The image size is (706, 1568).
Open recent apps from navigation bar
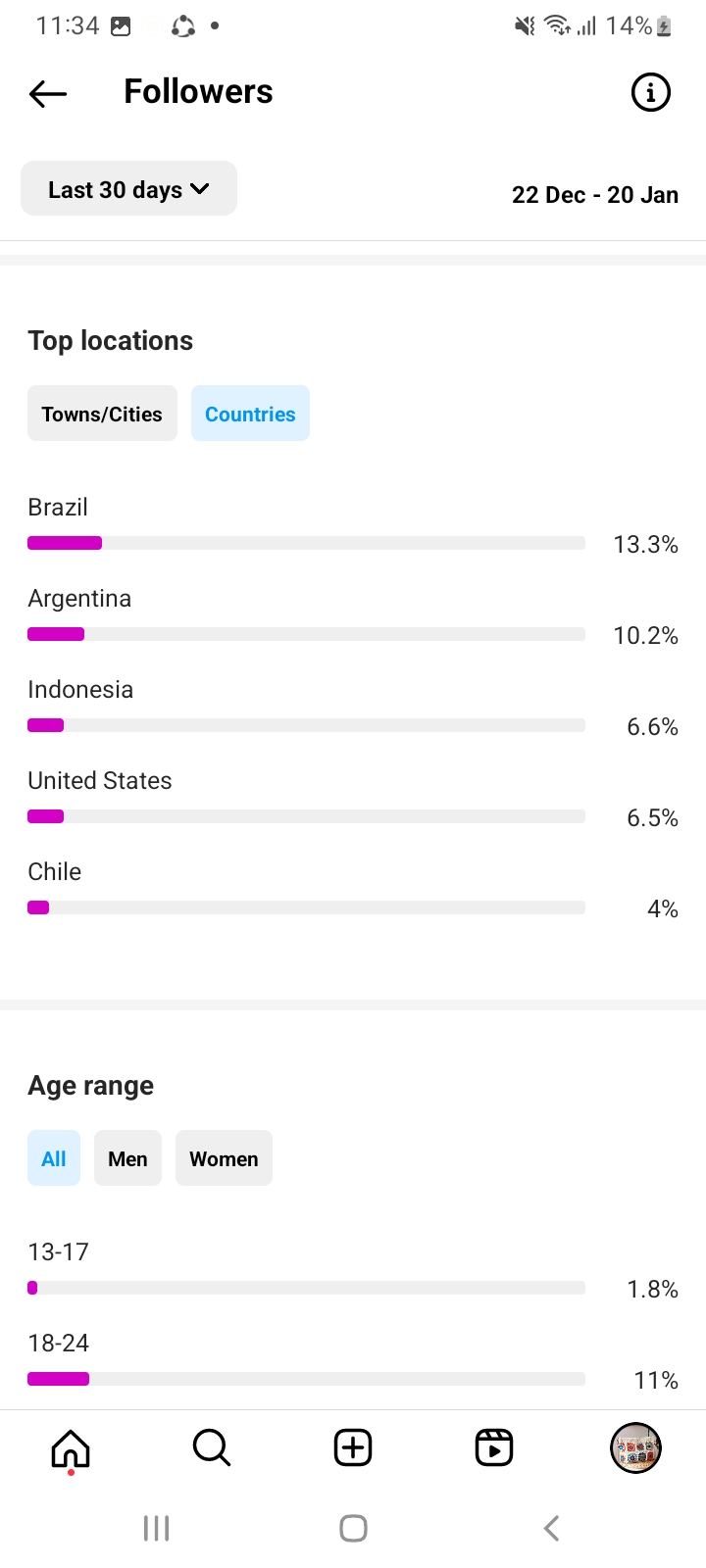click(x=156, y=1528)
